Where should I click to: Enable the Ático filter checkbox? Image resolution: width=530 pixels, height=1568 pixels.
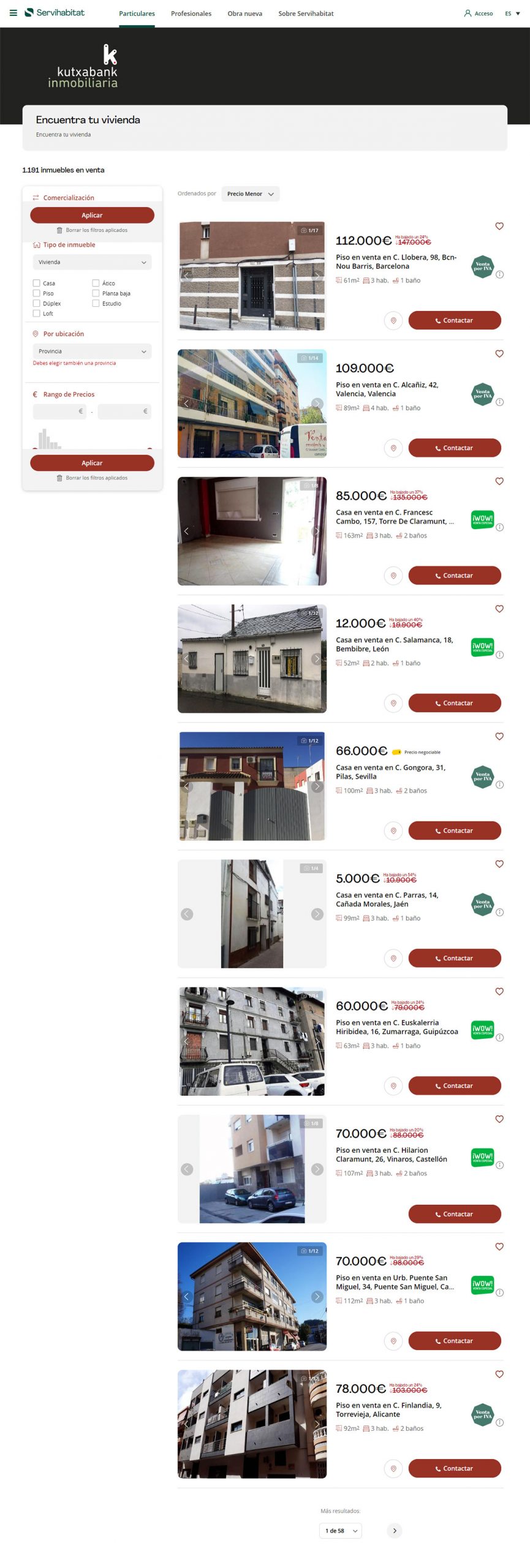pos(96,283)
